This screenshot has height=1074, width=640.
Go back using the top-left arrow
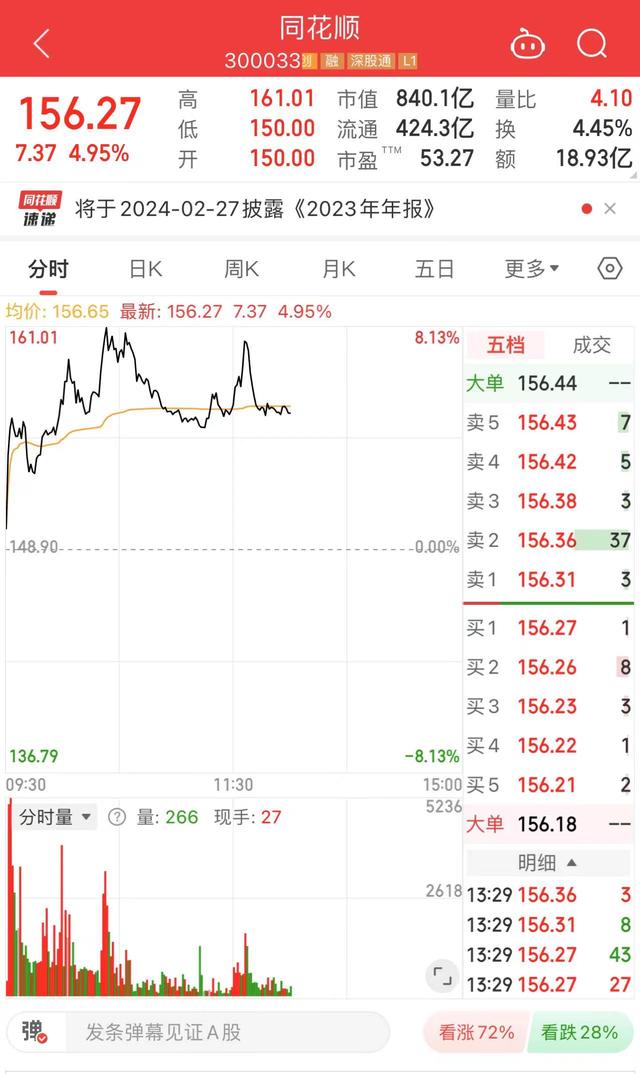point(42,44)
